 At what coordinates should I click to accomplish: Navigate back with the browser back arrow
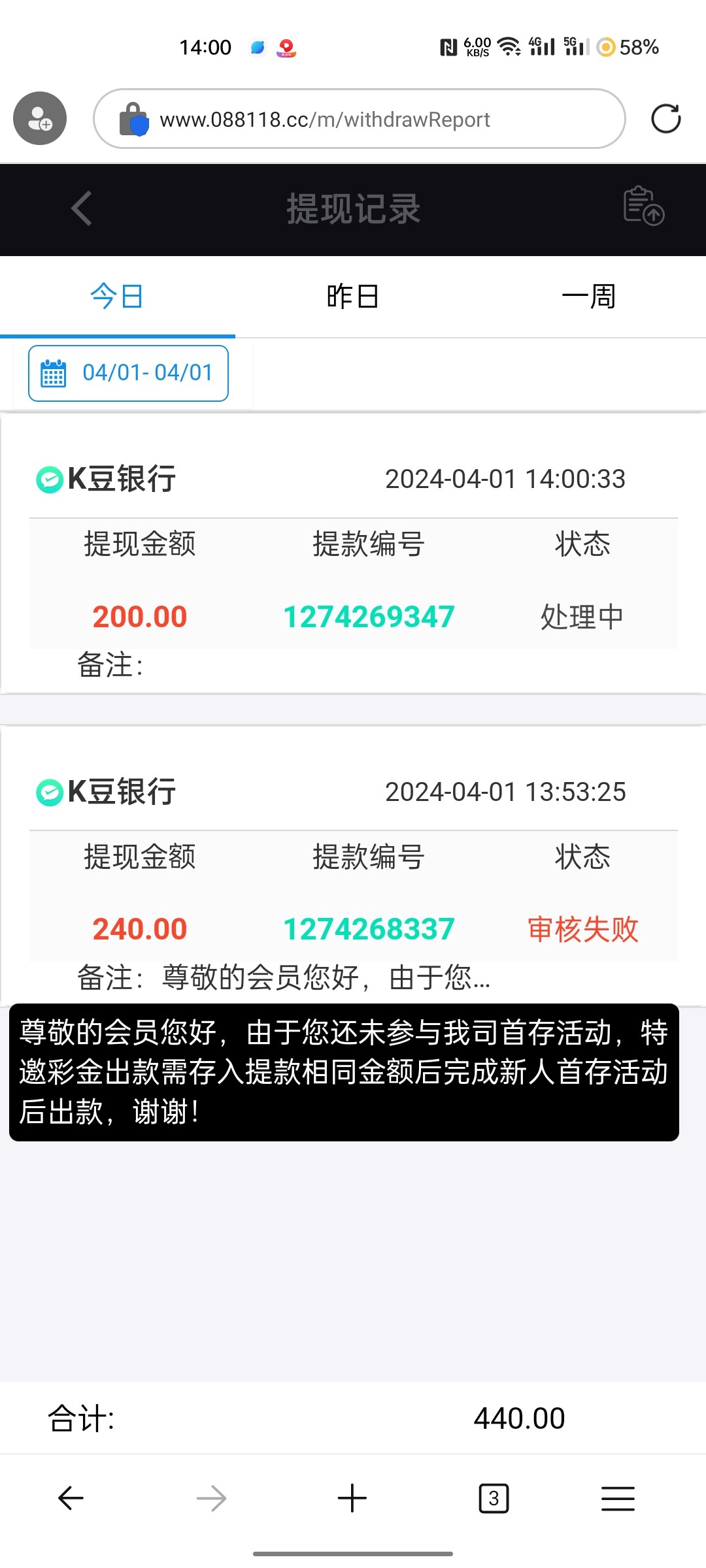tap(71, 1498)
